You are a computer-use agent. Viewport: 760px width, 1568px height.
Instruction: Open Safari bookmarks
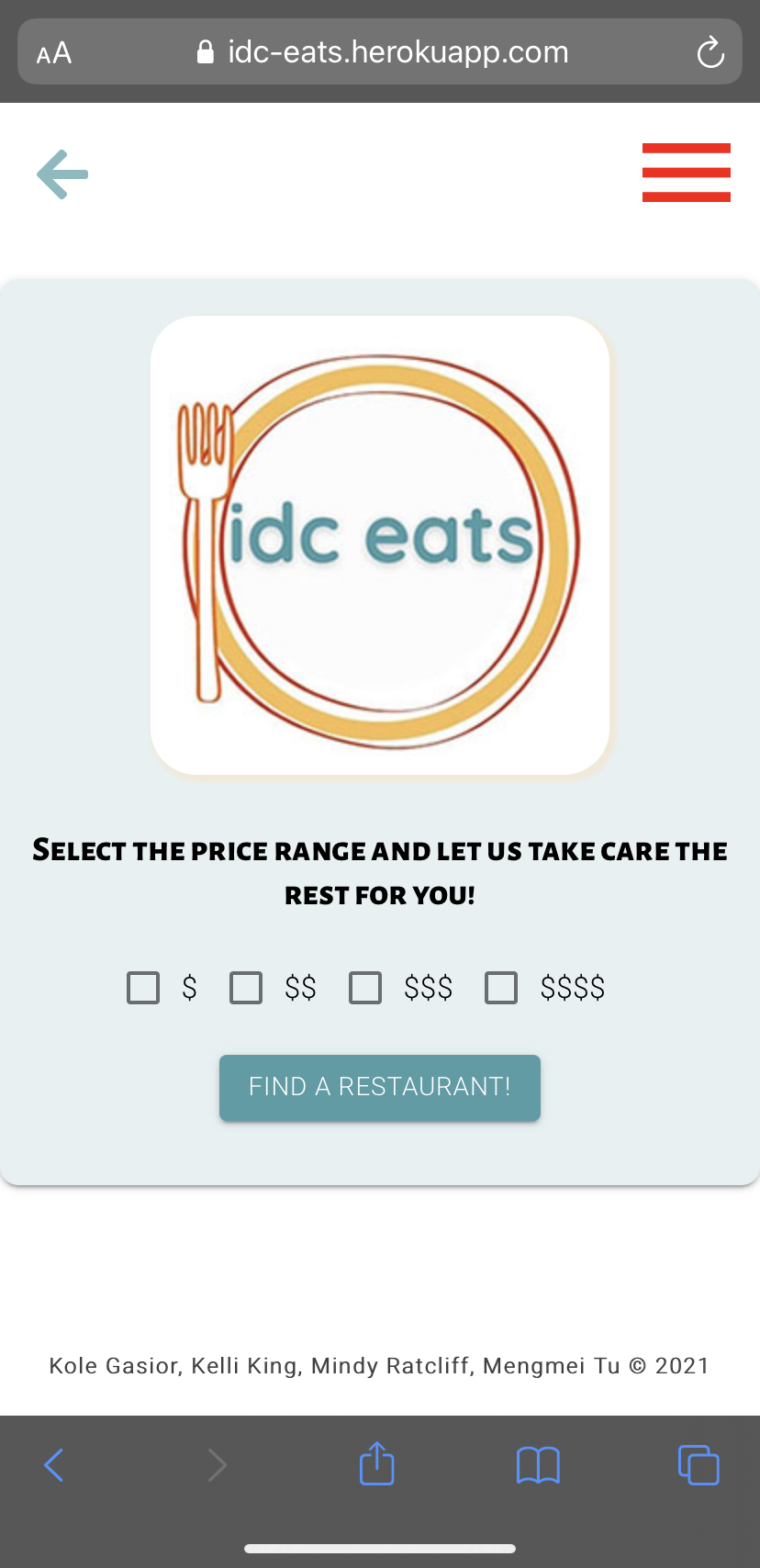538,1465
